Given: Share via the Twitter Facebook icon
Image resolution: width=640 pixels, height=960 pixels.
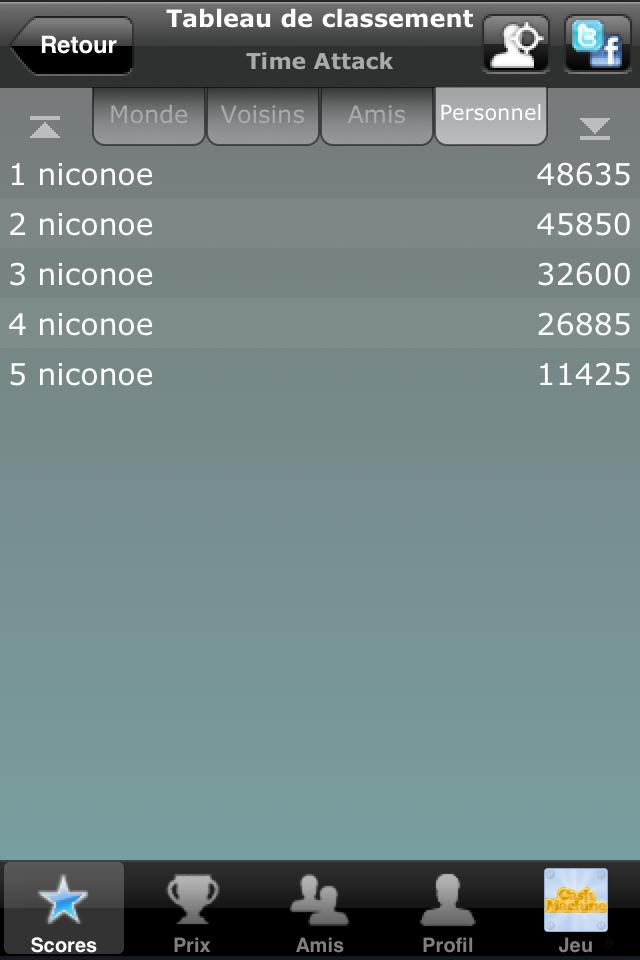Looking at the screenshot, I should point(597,44).
